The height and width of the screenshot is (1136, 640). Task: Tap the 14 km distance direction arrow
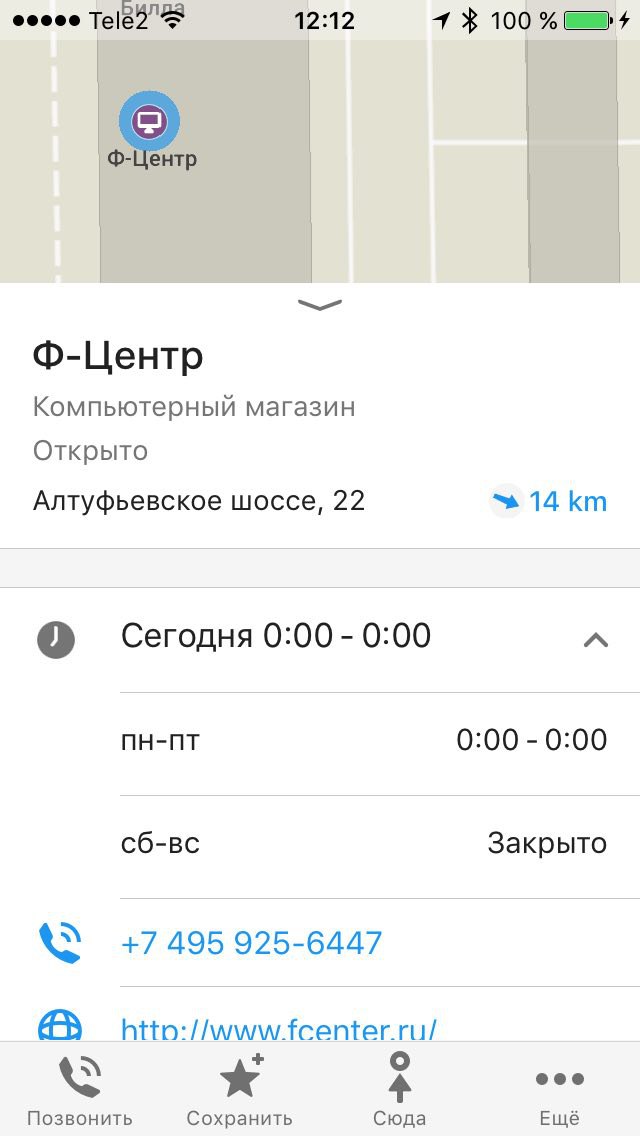pos(506,501)
